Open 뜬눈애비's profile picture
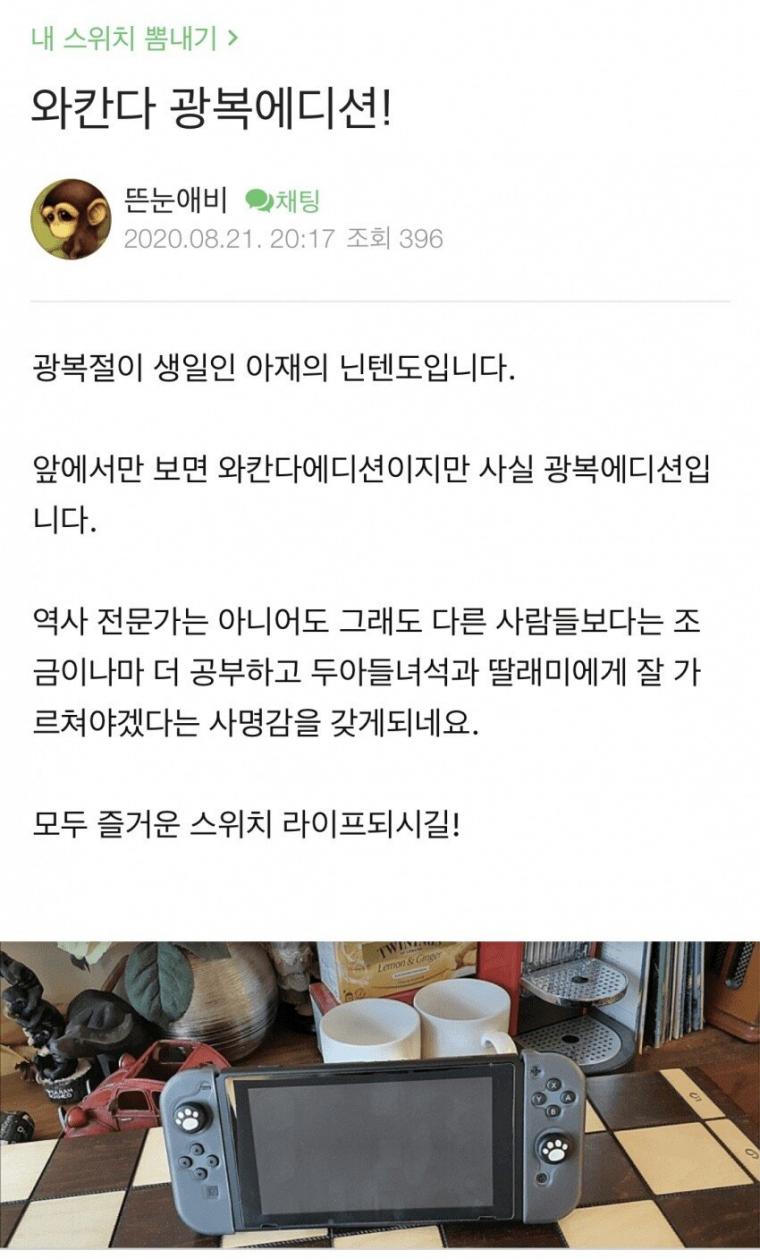760x1259 pixels. pos(71,219)
